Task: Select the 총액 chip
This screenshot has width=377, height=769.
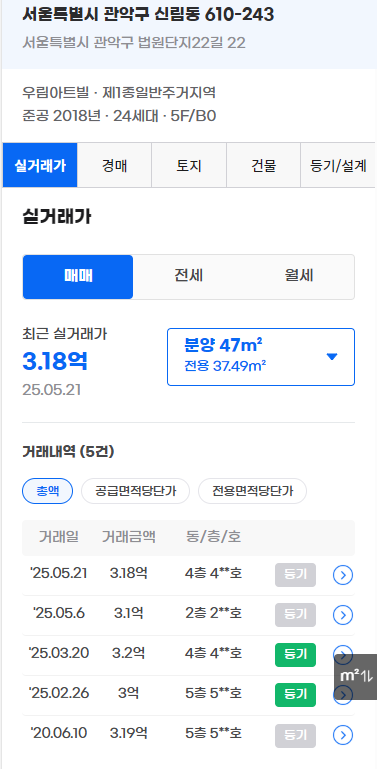Action: tap(48, 491)
